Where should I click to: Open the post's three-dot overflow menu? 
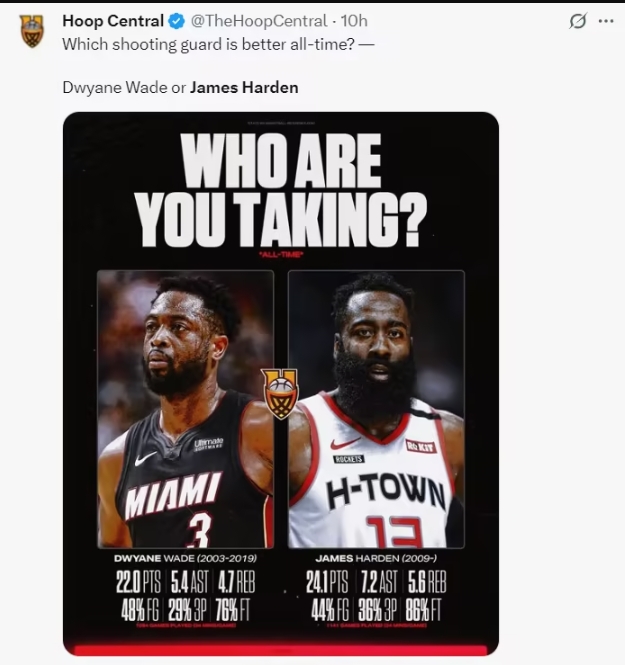tap(605, 21)
